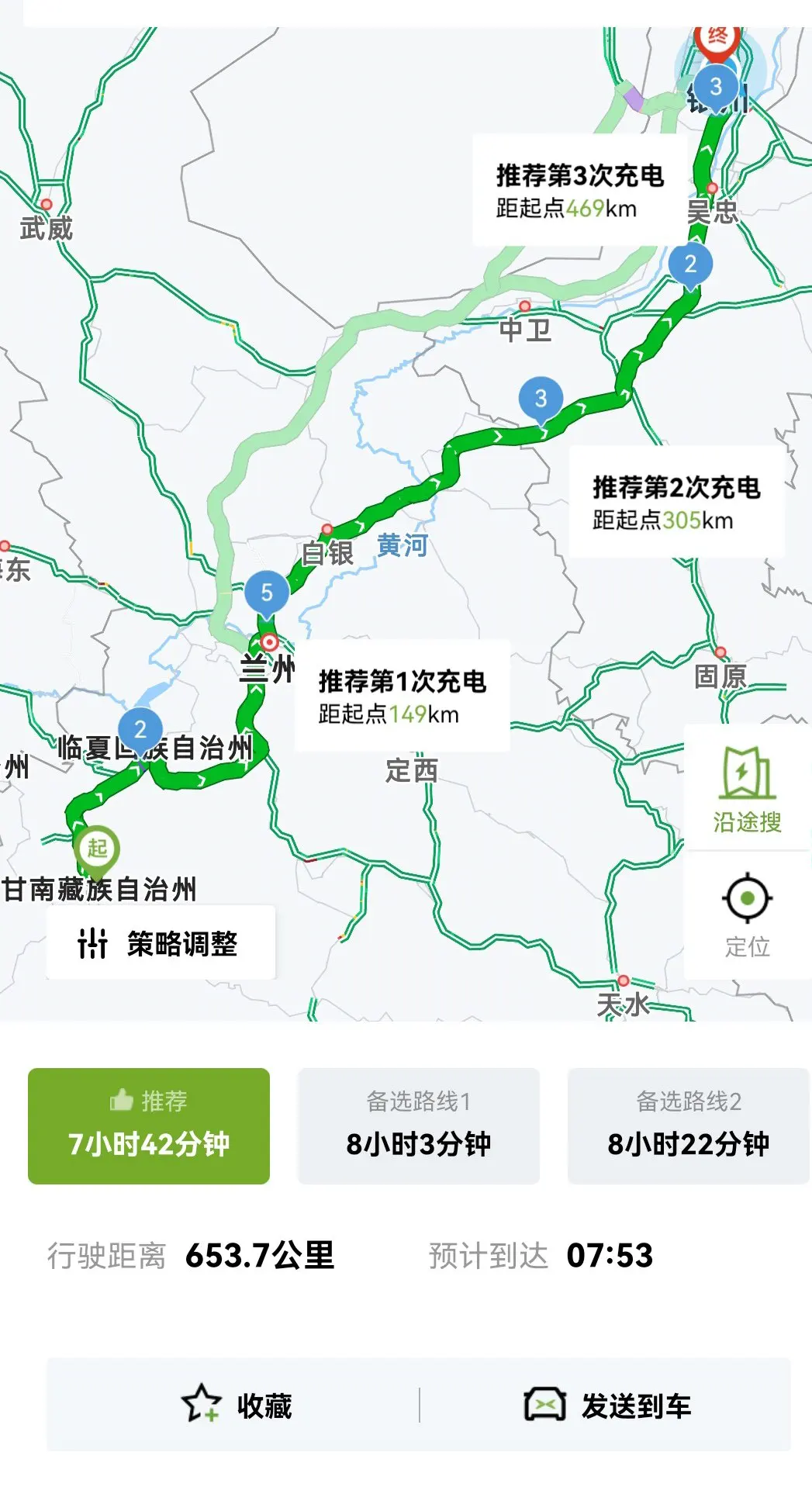Save this route with 收藏

[237, 1405]
